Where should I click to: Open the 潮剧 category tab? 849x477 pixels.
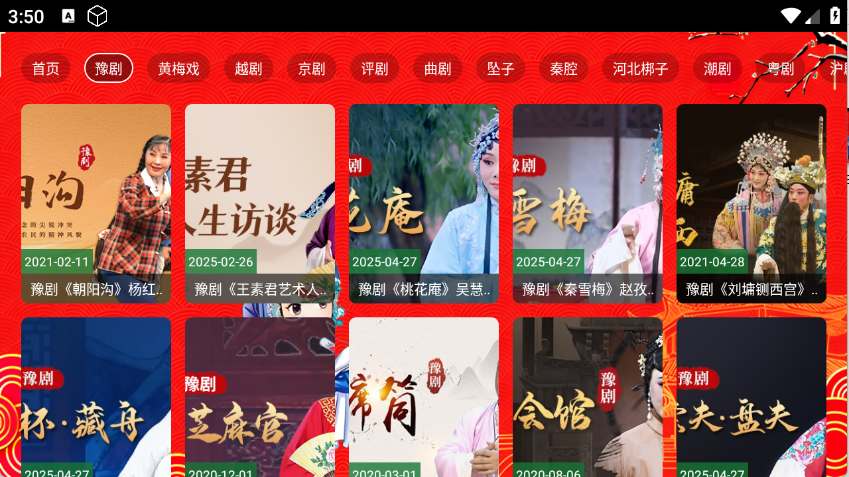717,69
